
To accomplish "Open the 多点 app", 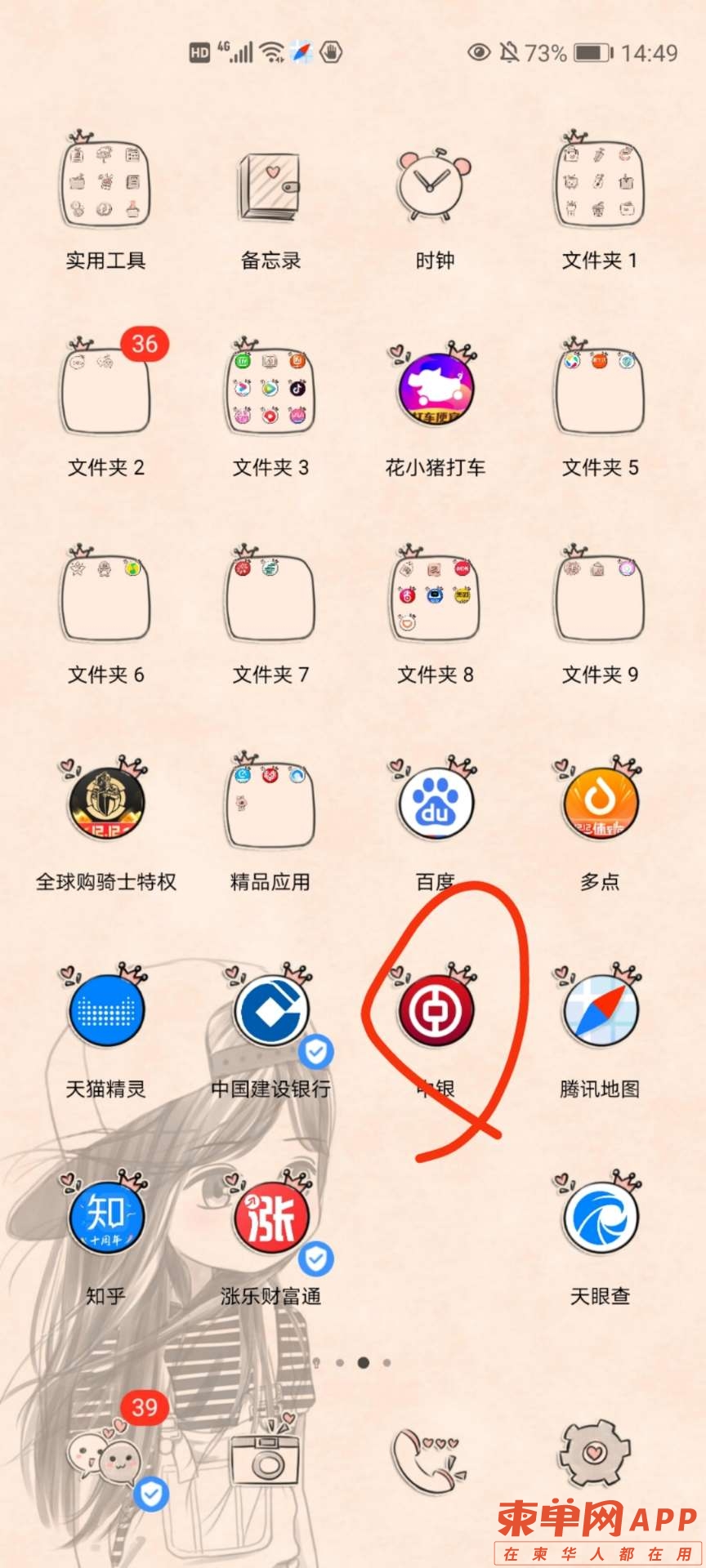I will pyautogui.click(x=599, y=804).
